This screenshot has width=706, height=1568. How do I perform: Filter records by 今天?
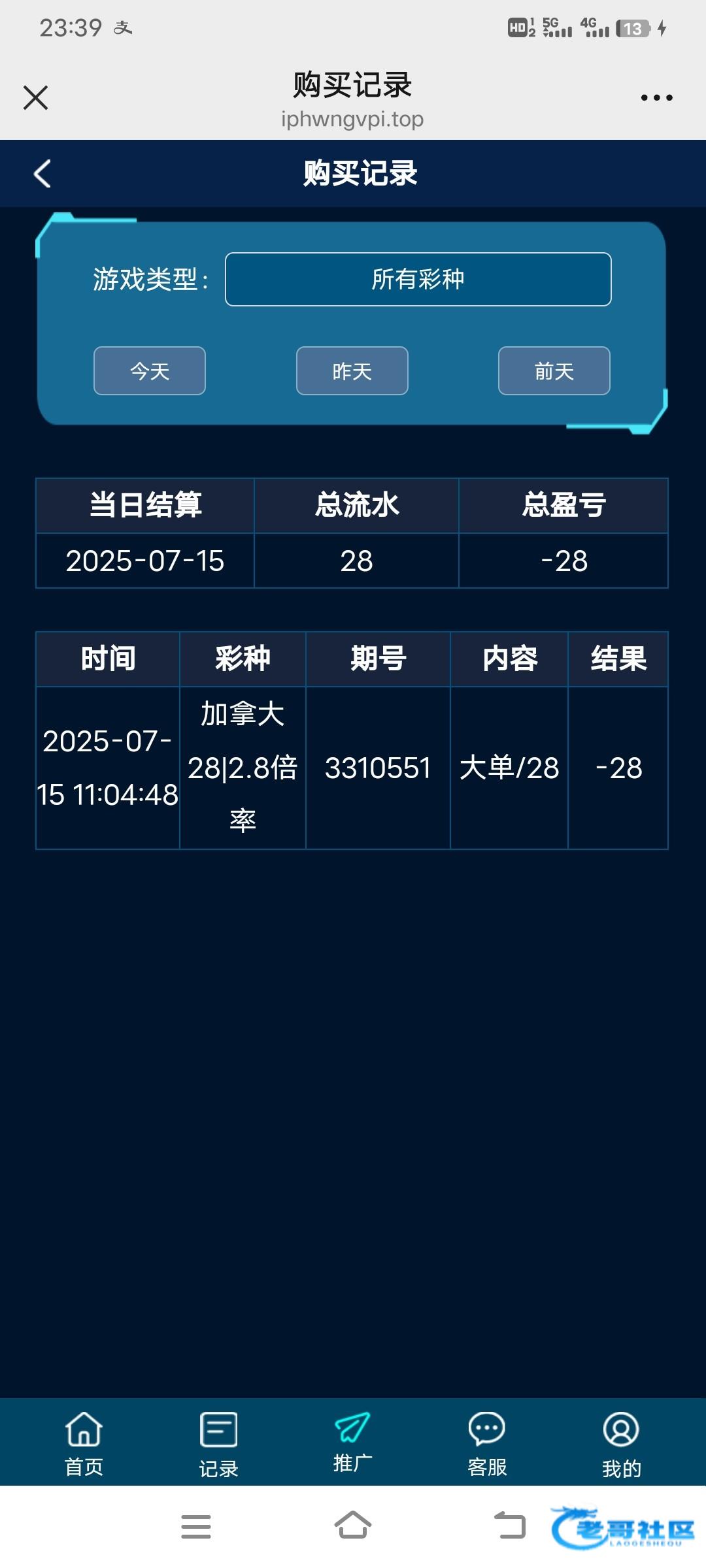point(150,371)
